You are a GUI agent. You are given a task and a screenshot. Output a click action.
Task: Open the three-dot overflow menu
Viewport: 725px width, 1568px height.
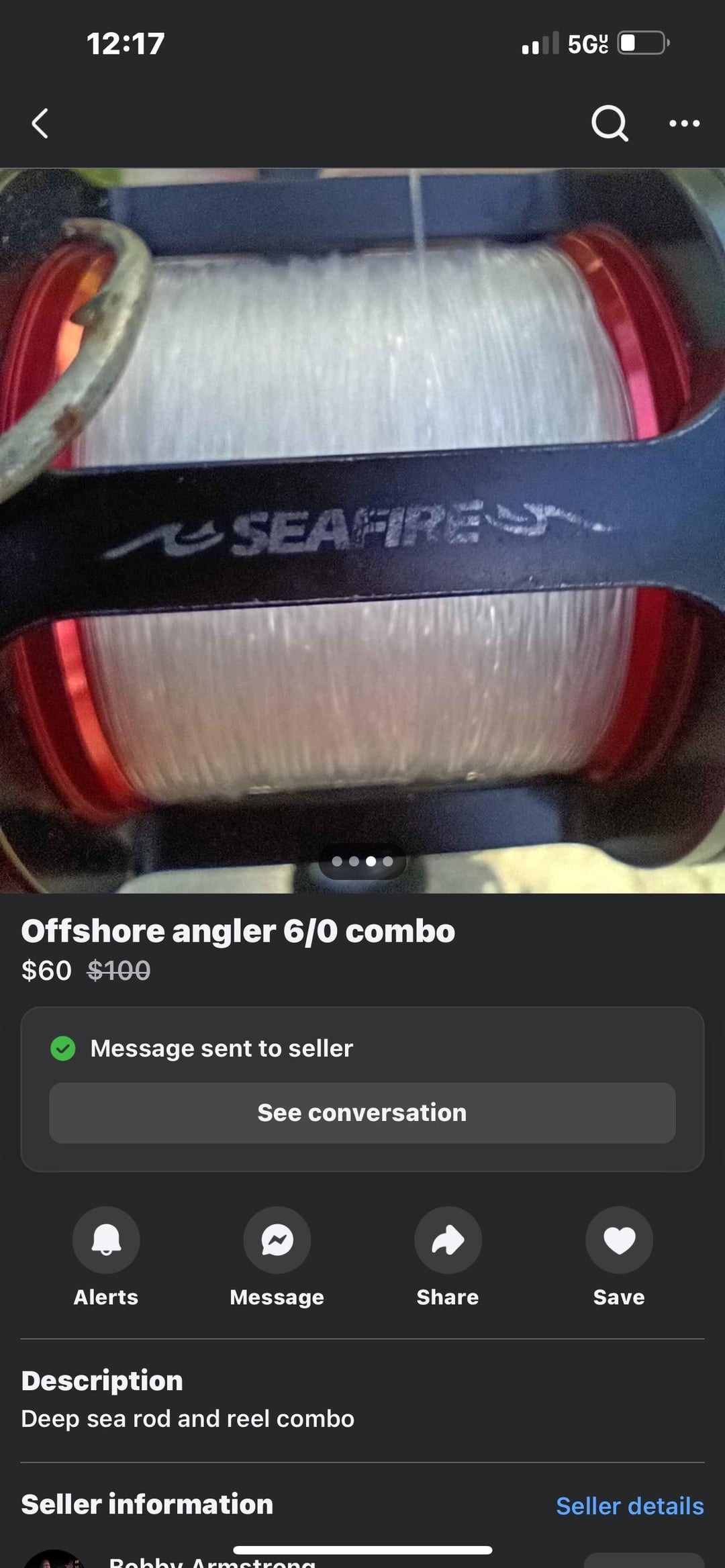coord(684,124)
